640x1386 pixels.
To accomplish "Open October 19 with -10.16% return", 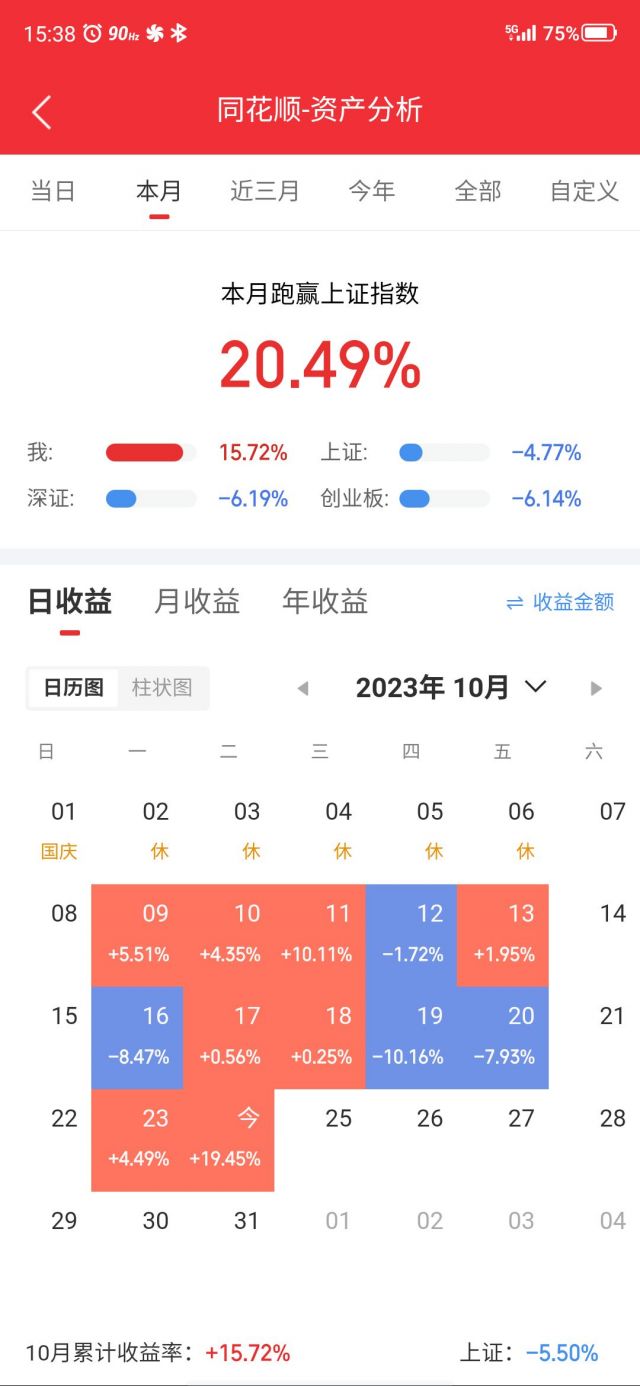I will point(411,1038).
